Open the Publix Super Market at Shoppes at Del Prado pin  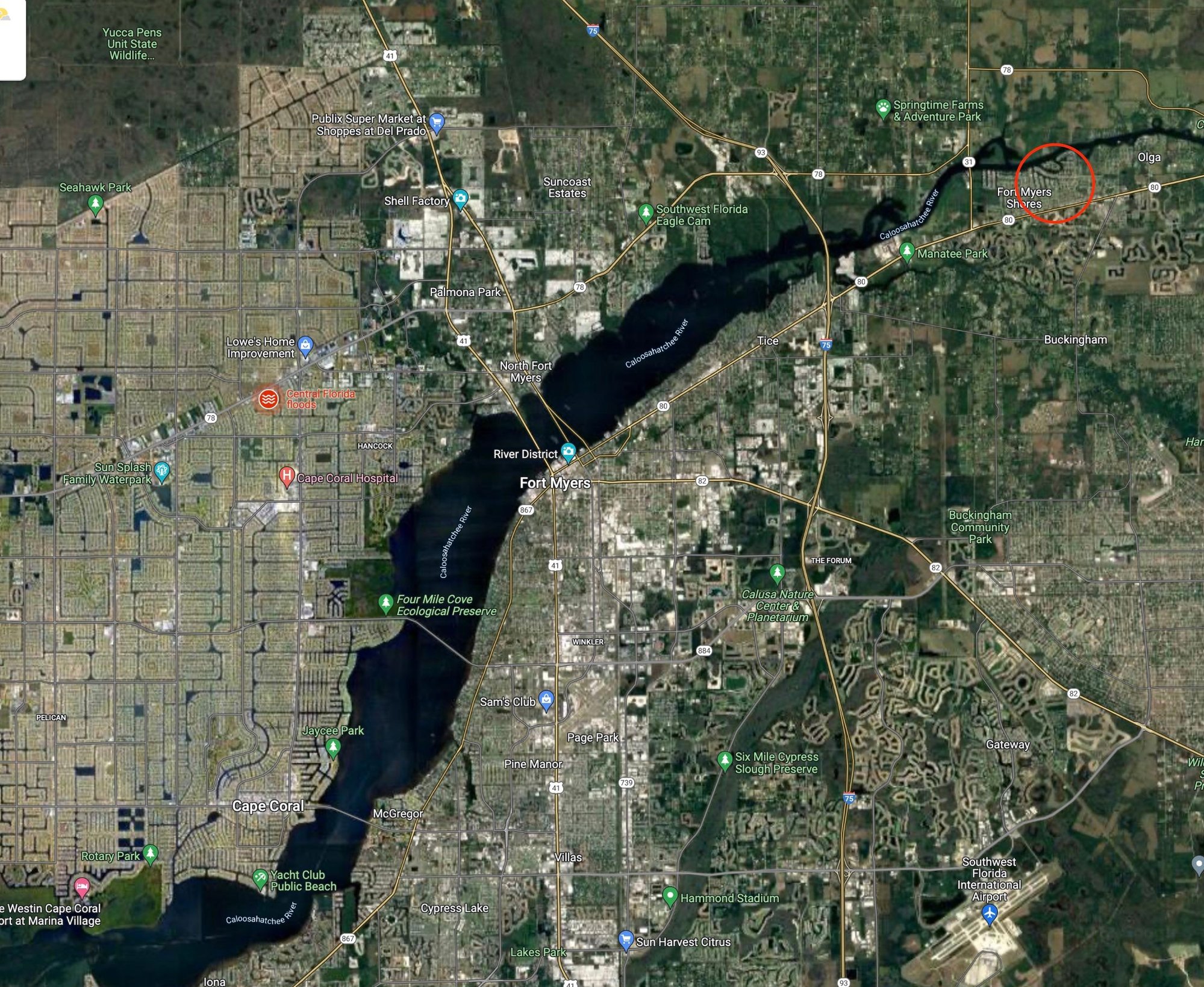(437, 122)
